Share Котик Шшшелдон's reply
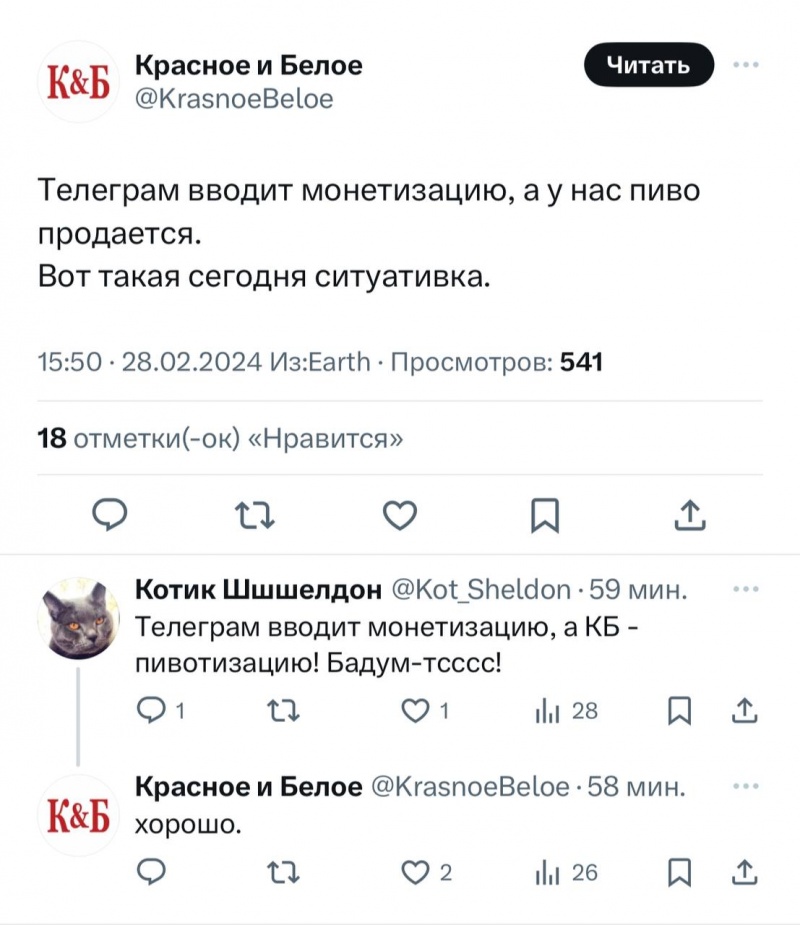Image resolution: width=800 pixels, height=925 pixels. pos(745,711)
